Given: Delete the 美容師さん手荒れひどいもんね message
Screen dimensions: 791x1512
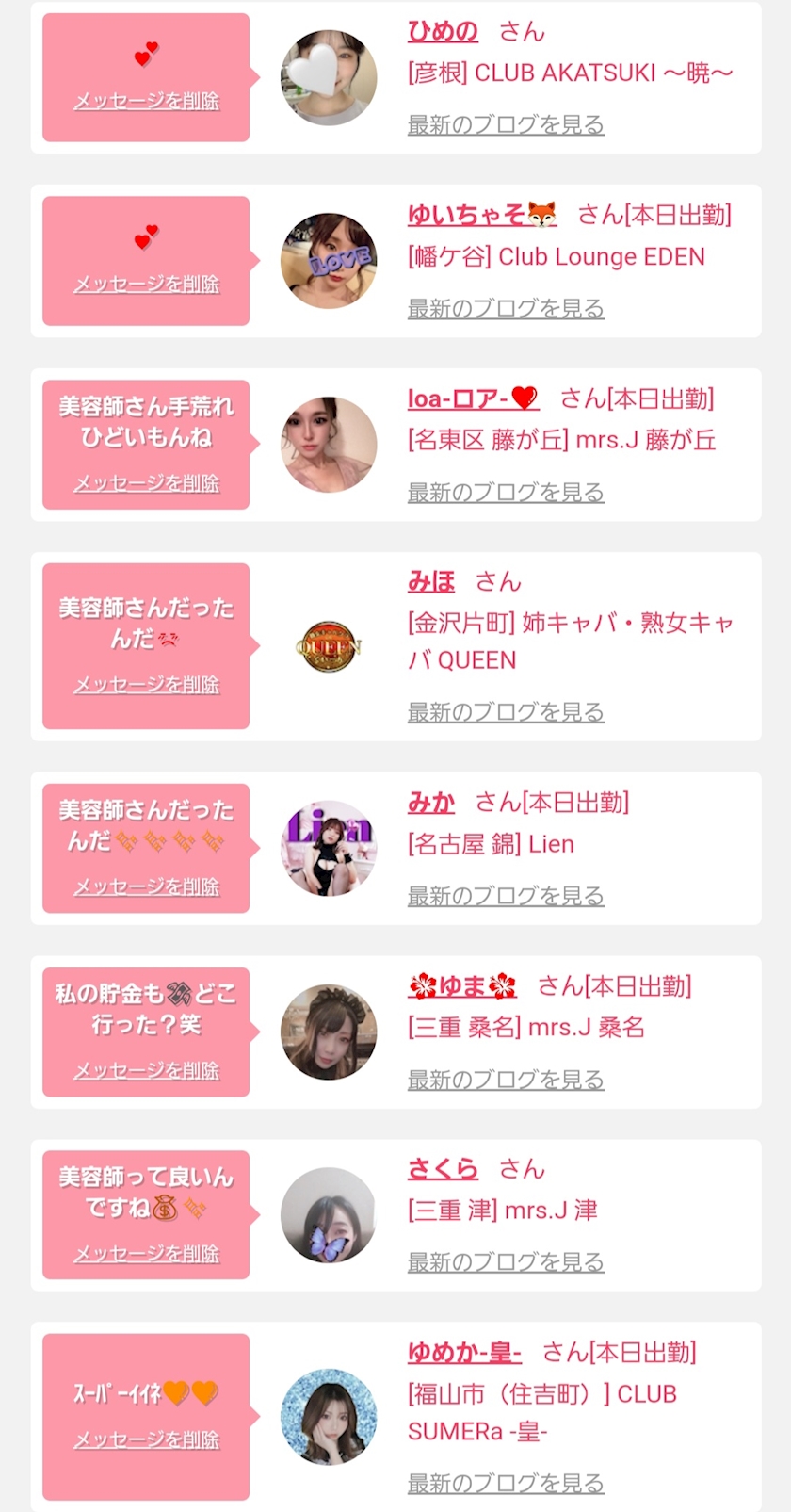Looking at the screenshot, I should (x=146, y=483).
